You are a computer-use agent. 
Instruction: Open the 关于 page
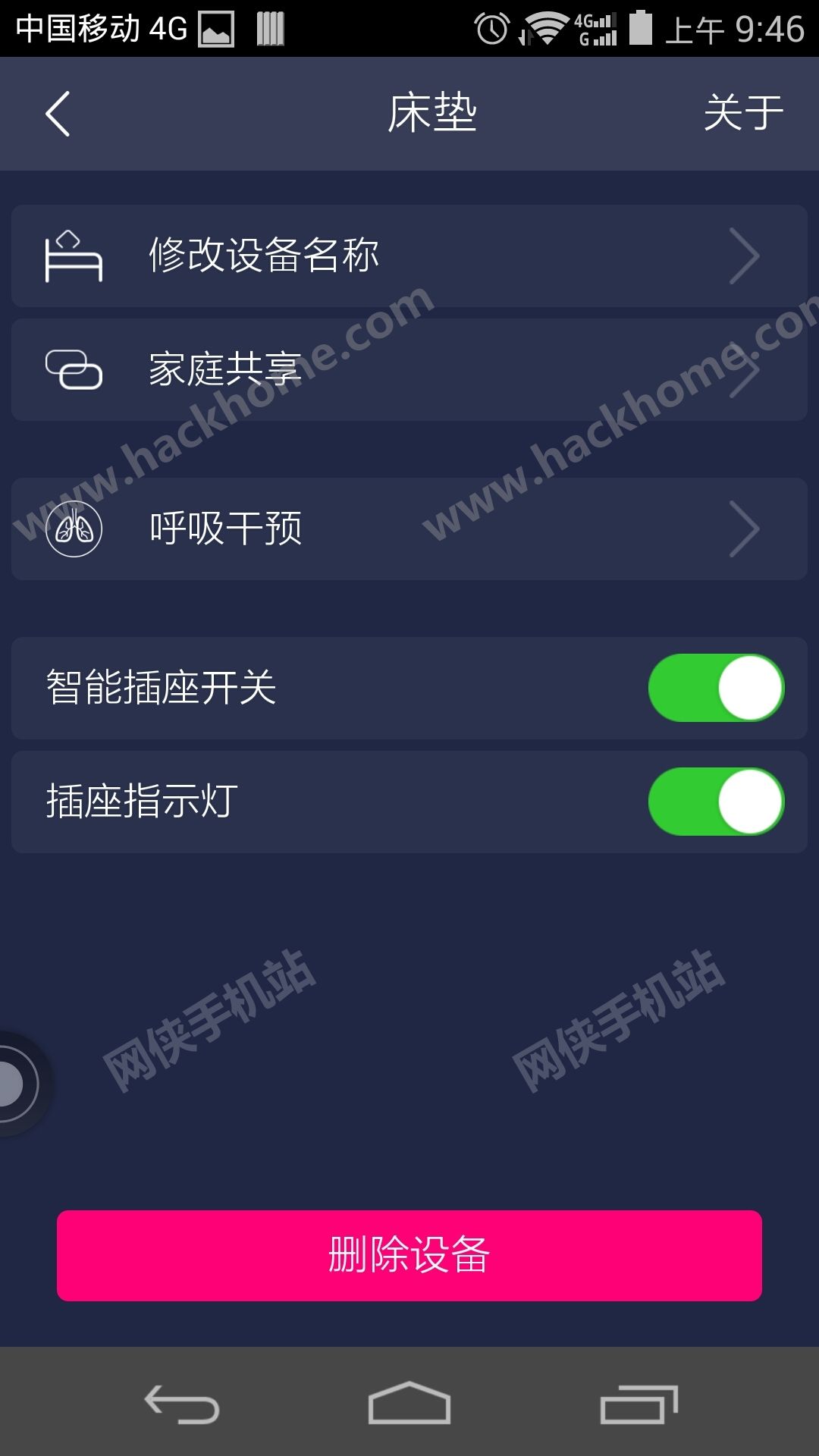click(743, 114)
